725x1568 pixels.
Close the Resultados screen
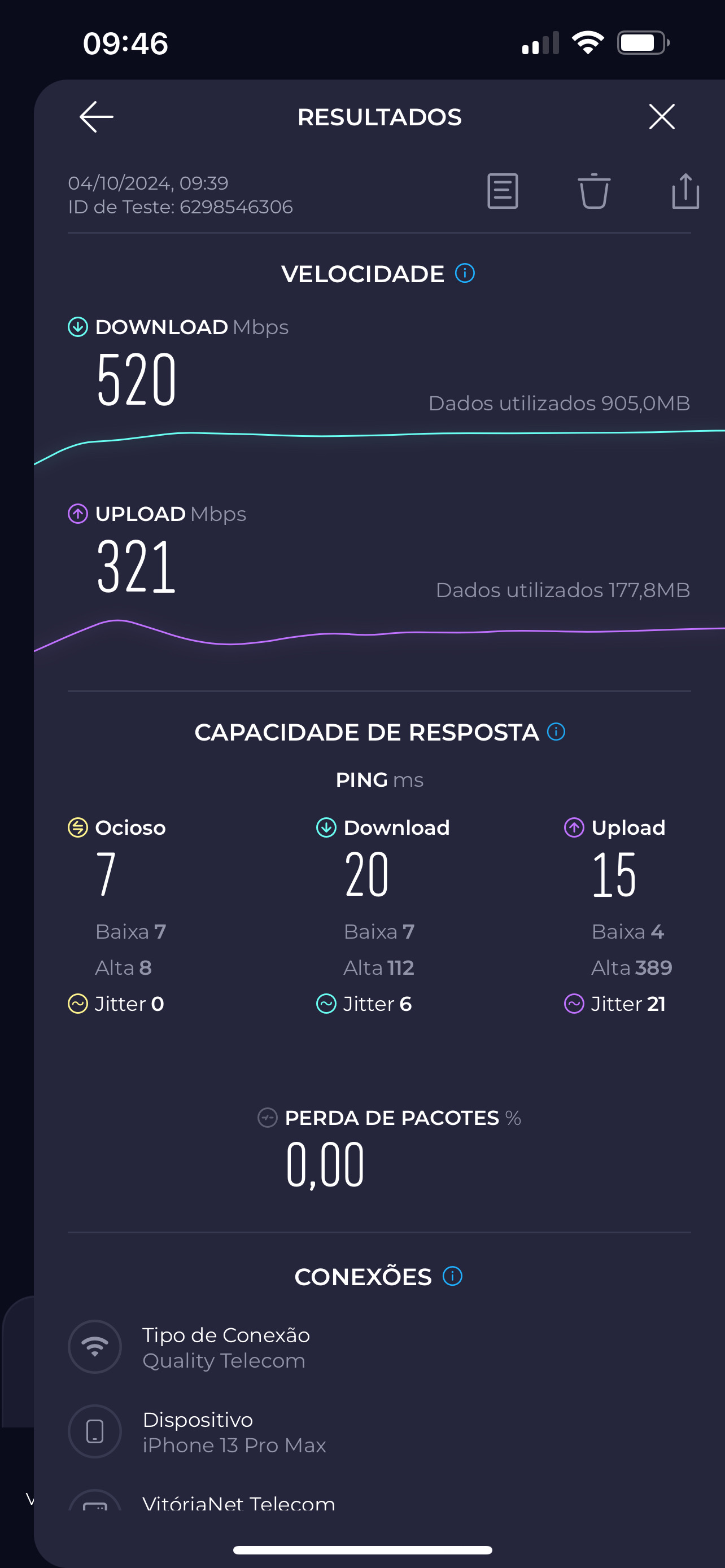(x=661, y=117)
